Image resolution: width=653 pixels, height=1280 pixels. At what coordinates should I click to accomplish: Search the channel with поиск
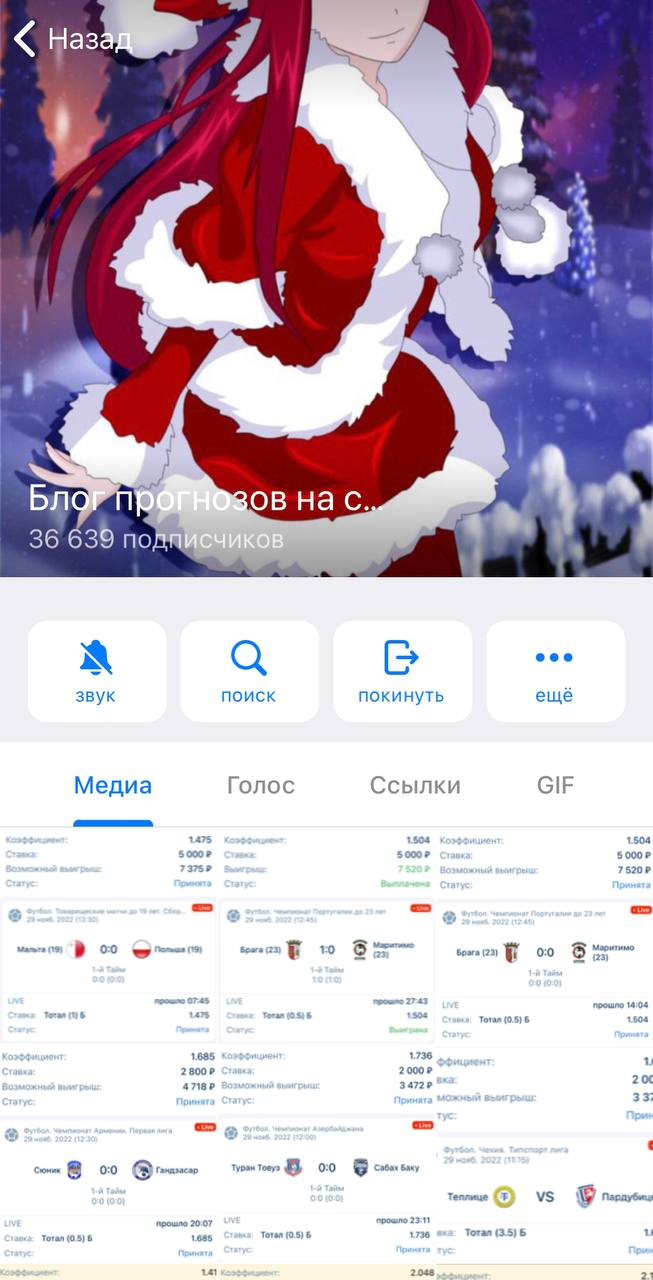coord(249,672)
